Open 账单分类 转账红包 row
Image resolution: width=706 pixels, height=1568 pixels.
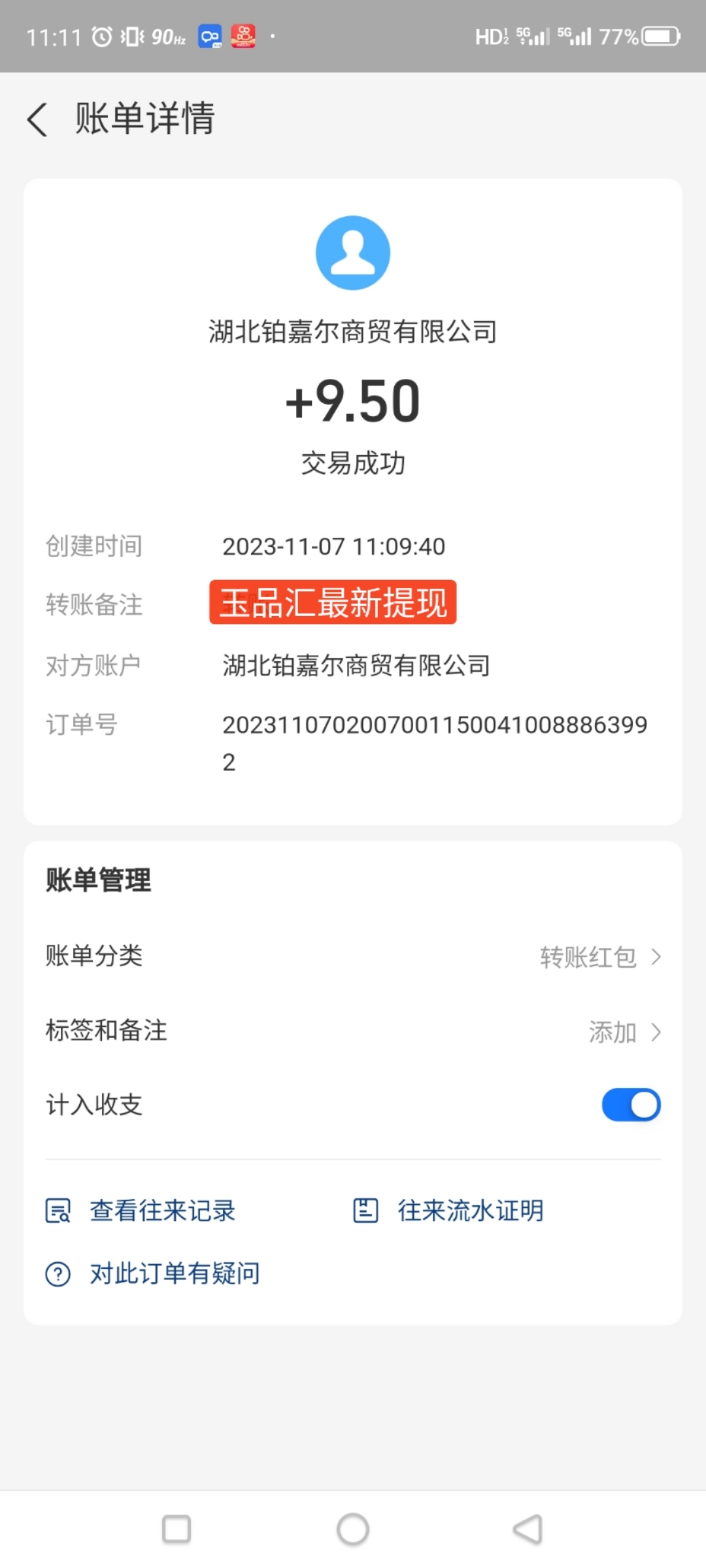[353, 956]
